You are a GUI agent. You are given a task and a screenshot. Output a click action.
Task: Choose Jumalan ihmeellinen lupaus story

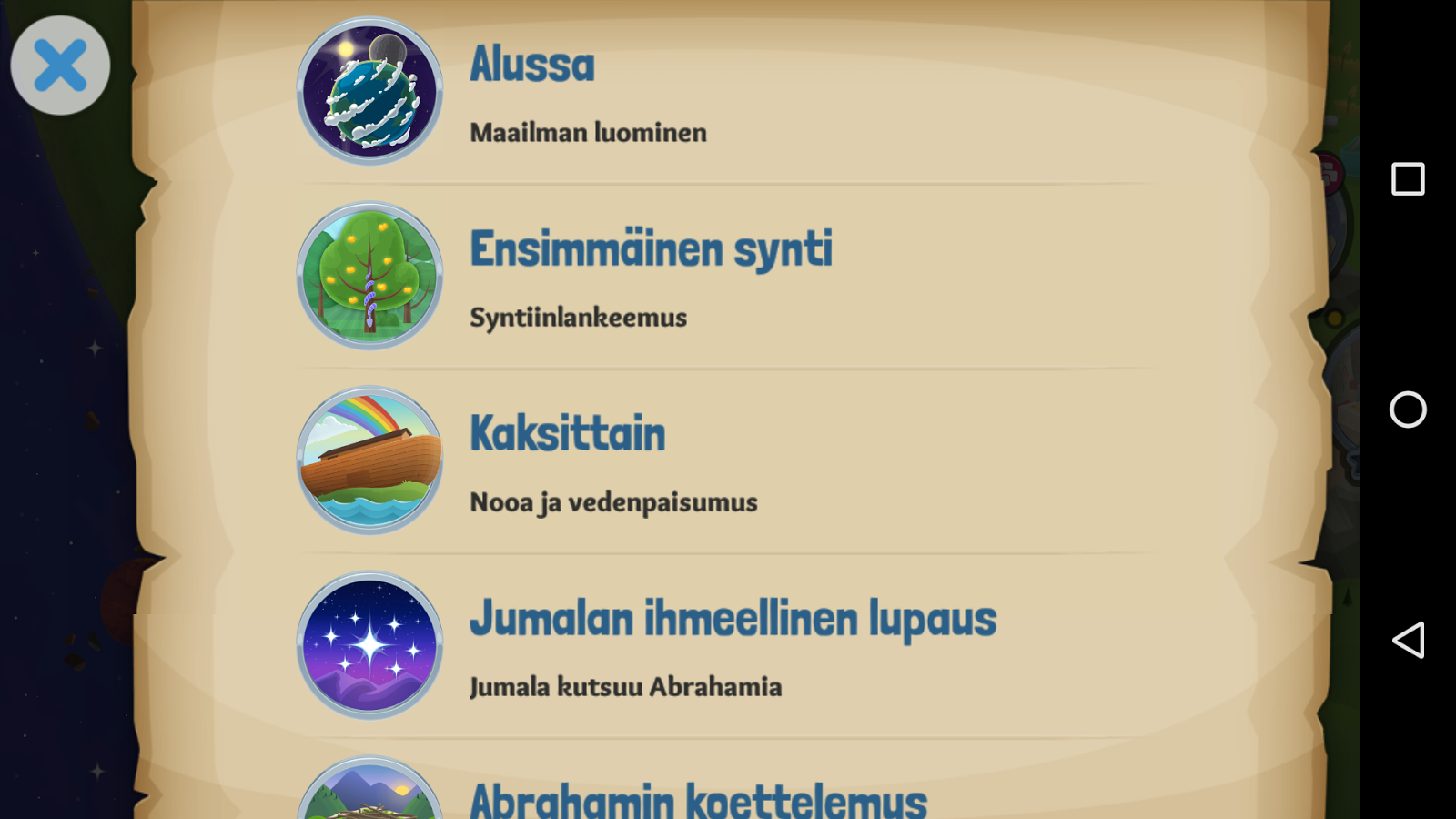(733, 620)
